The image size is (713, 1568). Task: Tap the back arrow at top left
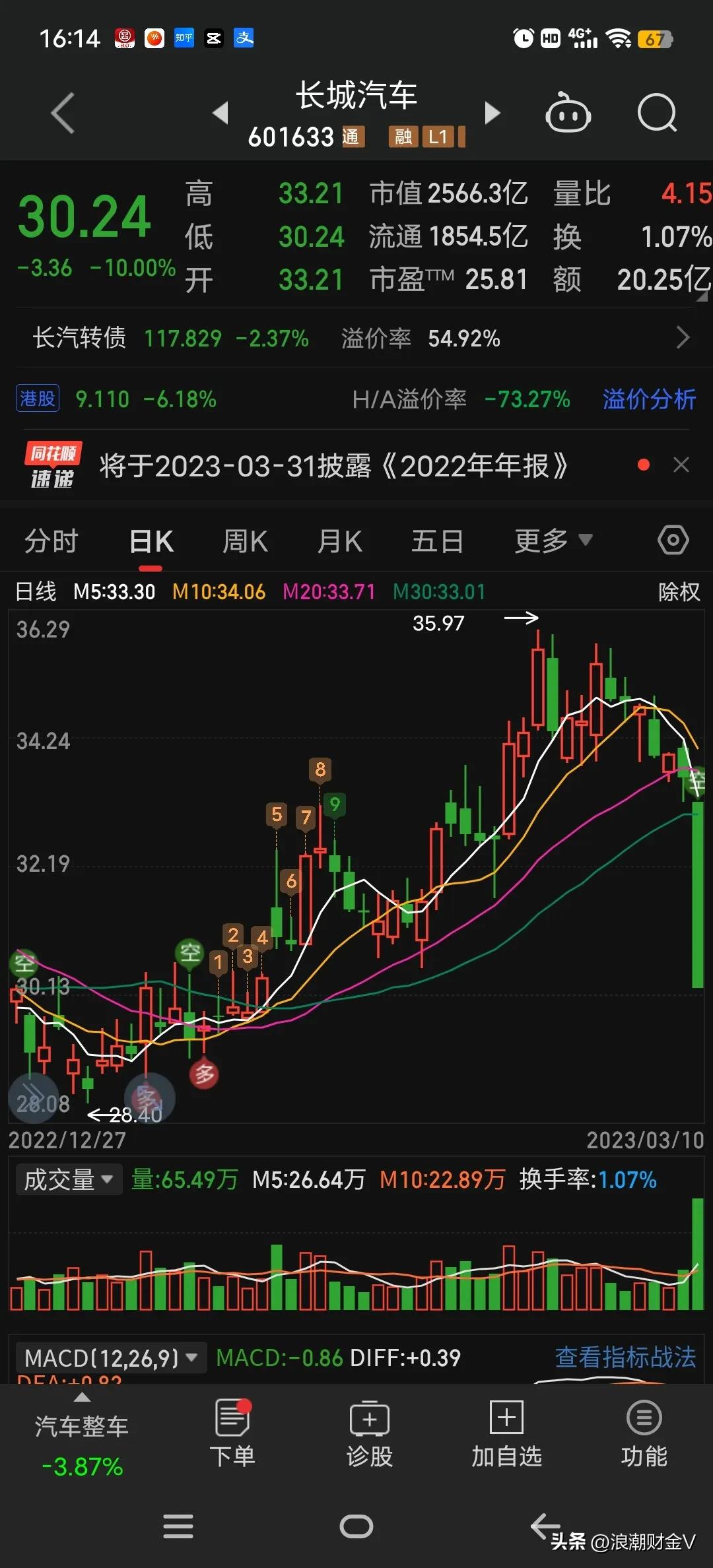(x=63, y=114)
